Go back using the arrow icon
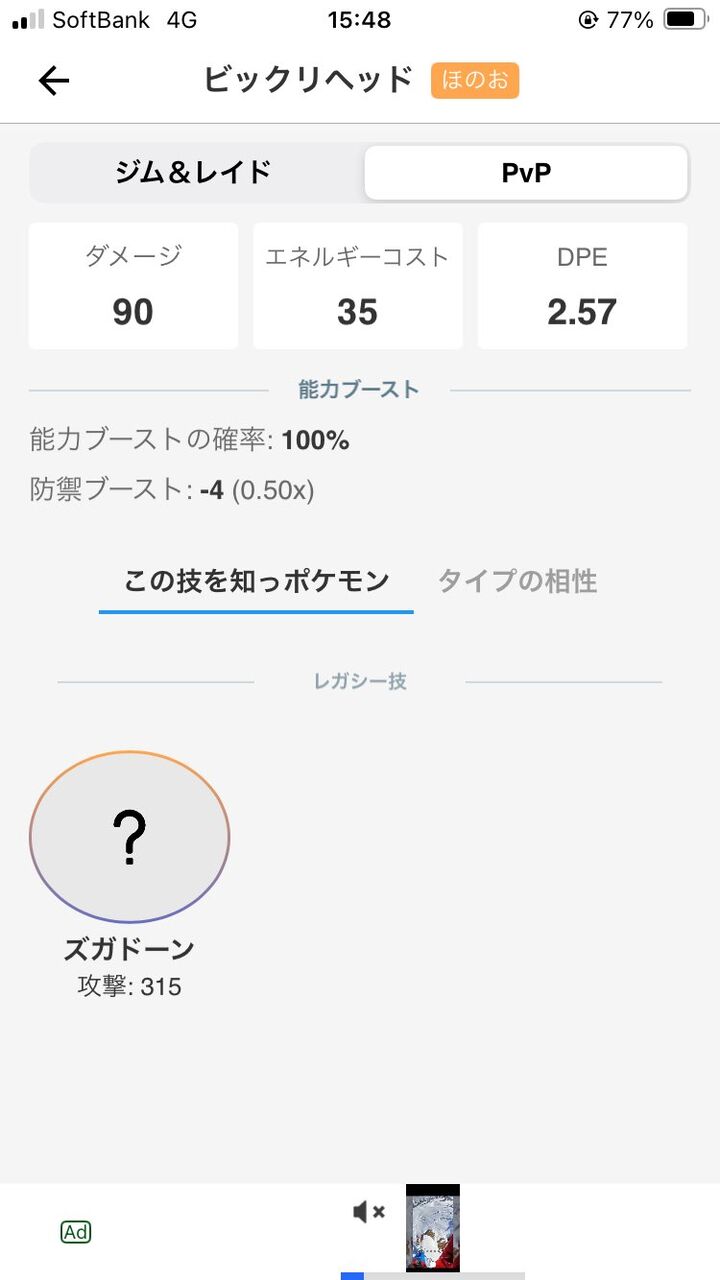The image size is (720, 1280). click(x=54, y=81)
